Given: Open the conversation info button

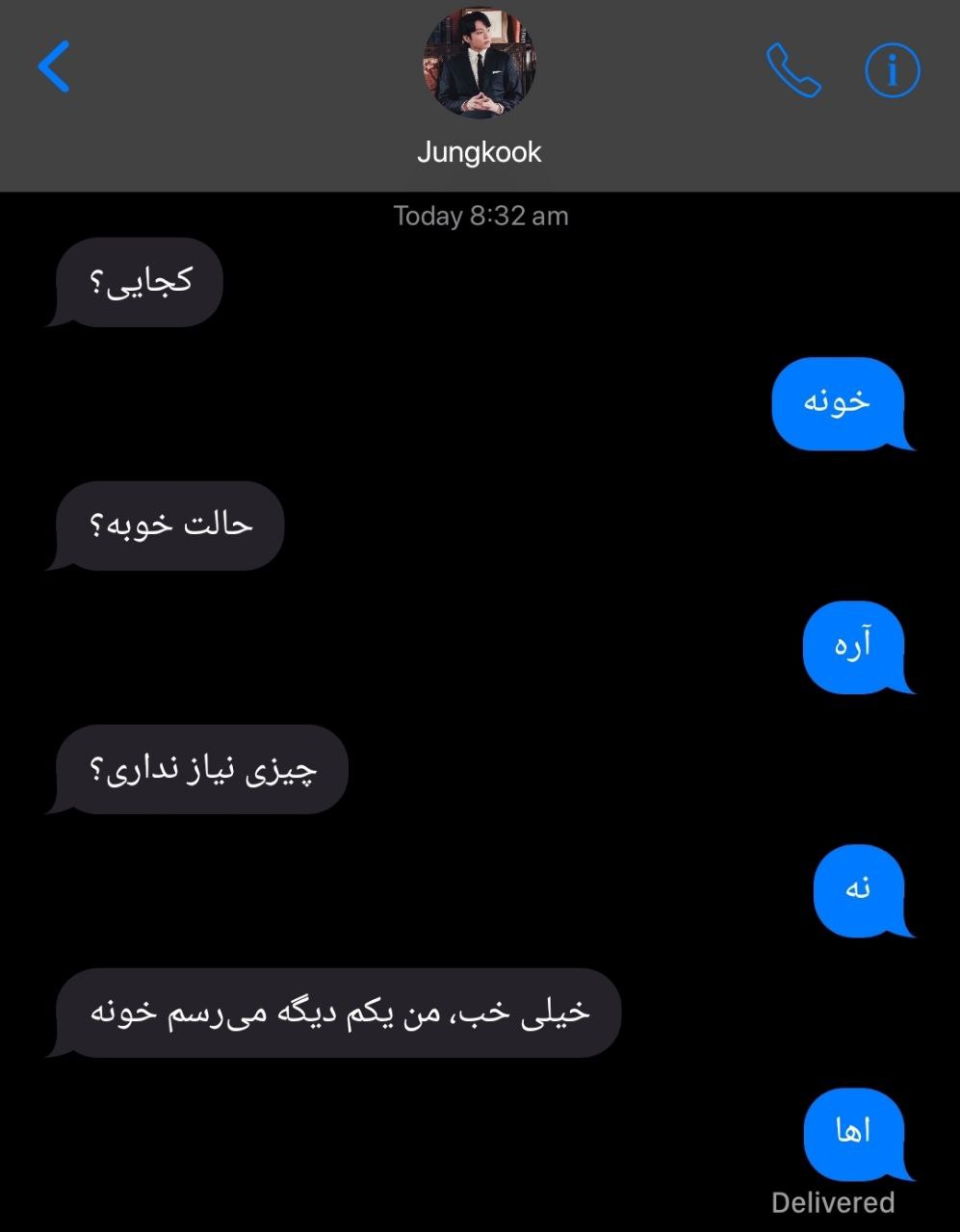Looking at the screenshot, I should tap(893, 70).
